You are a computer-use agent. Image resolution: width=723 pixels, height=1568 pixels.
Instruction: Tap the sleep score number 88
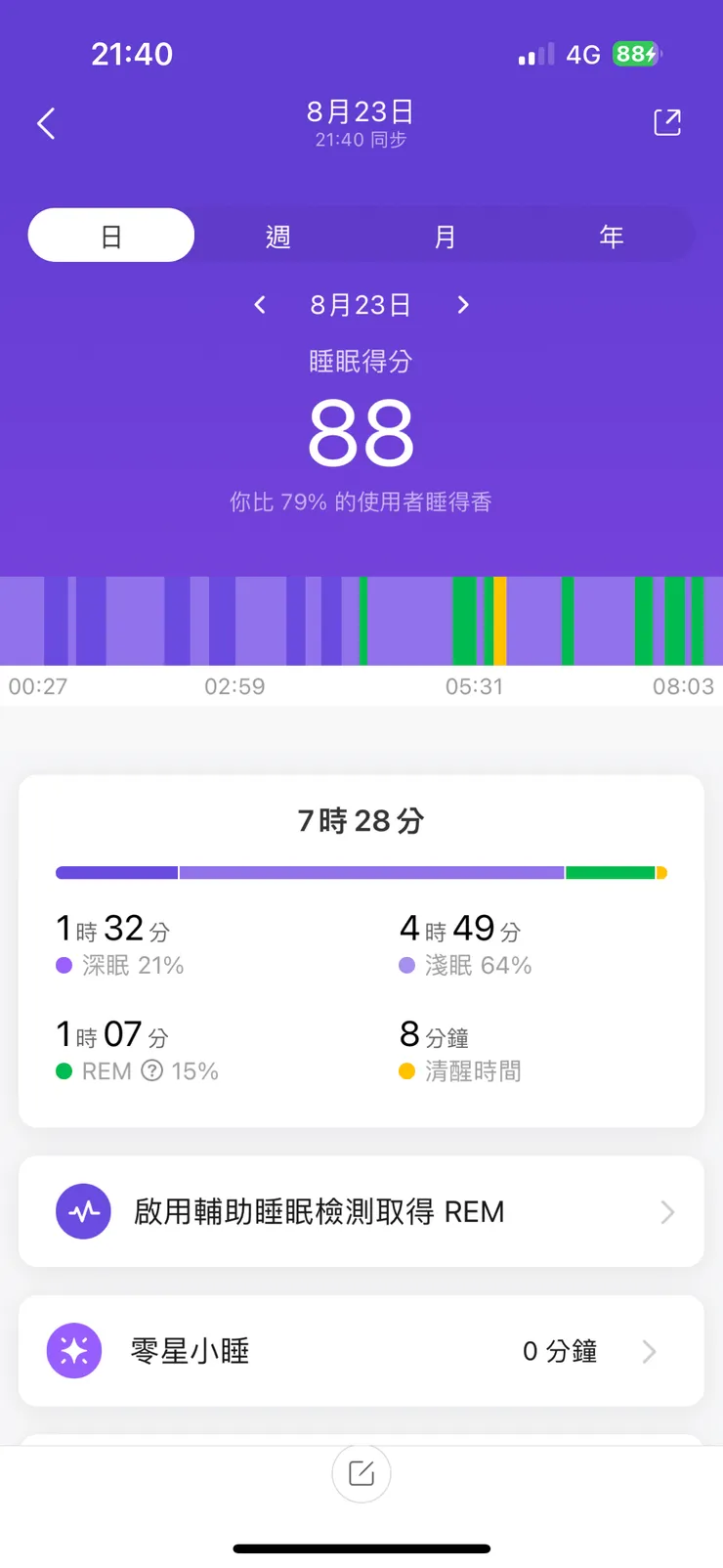[x=361, y=433]
